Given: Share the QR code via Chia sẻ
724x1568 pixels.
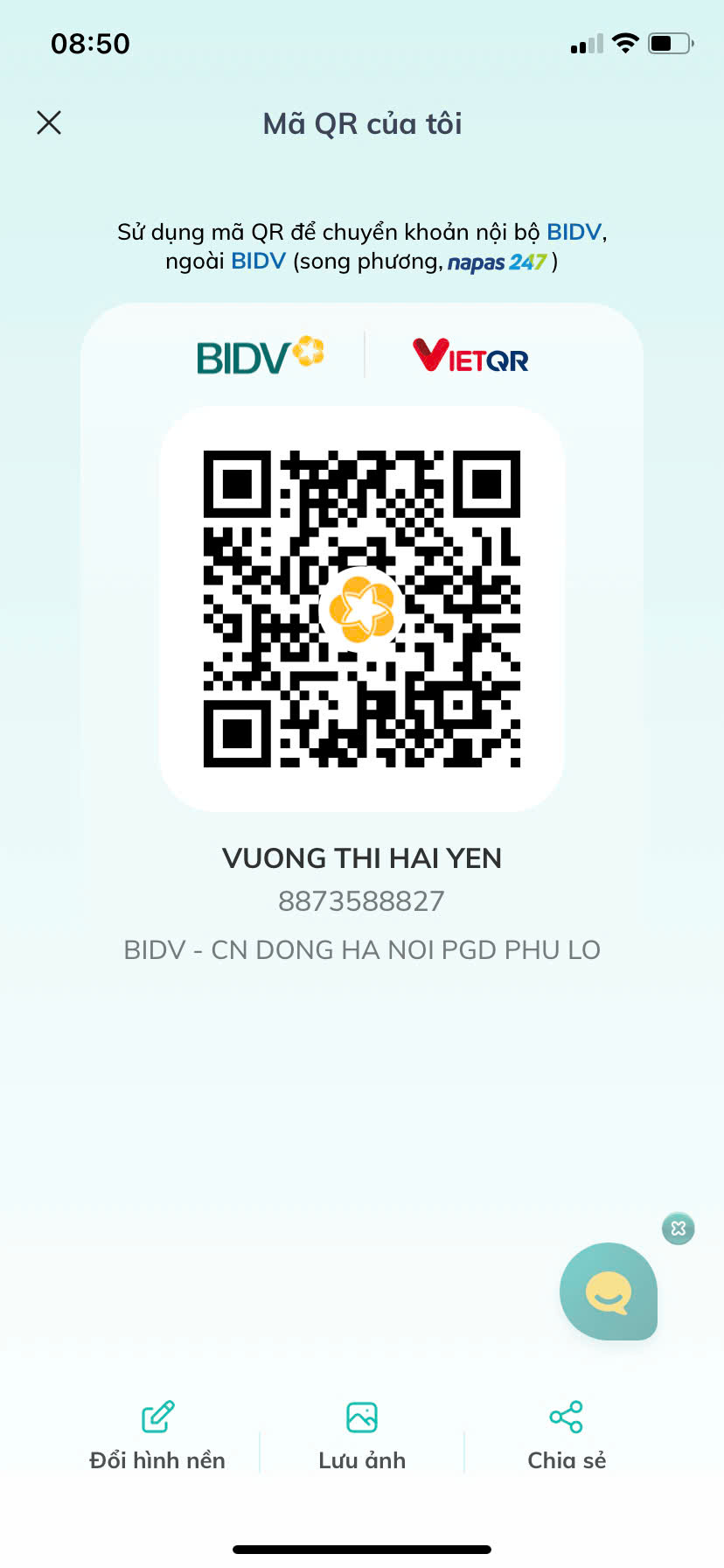Looking at the screenshot, I should pyautogui.click(x=567, y=1437).
